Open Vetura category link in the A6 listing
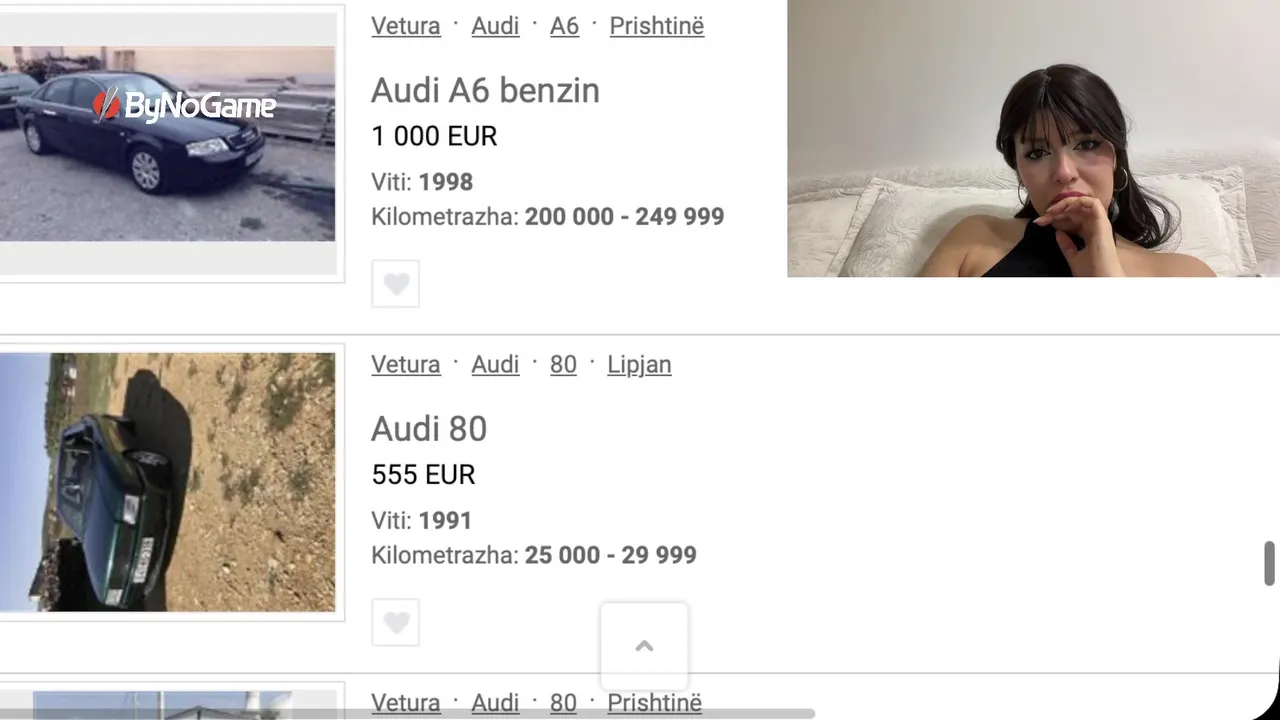This screenshot has width=1280, height=720. tap(405, 26)
